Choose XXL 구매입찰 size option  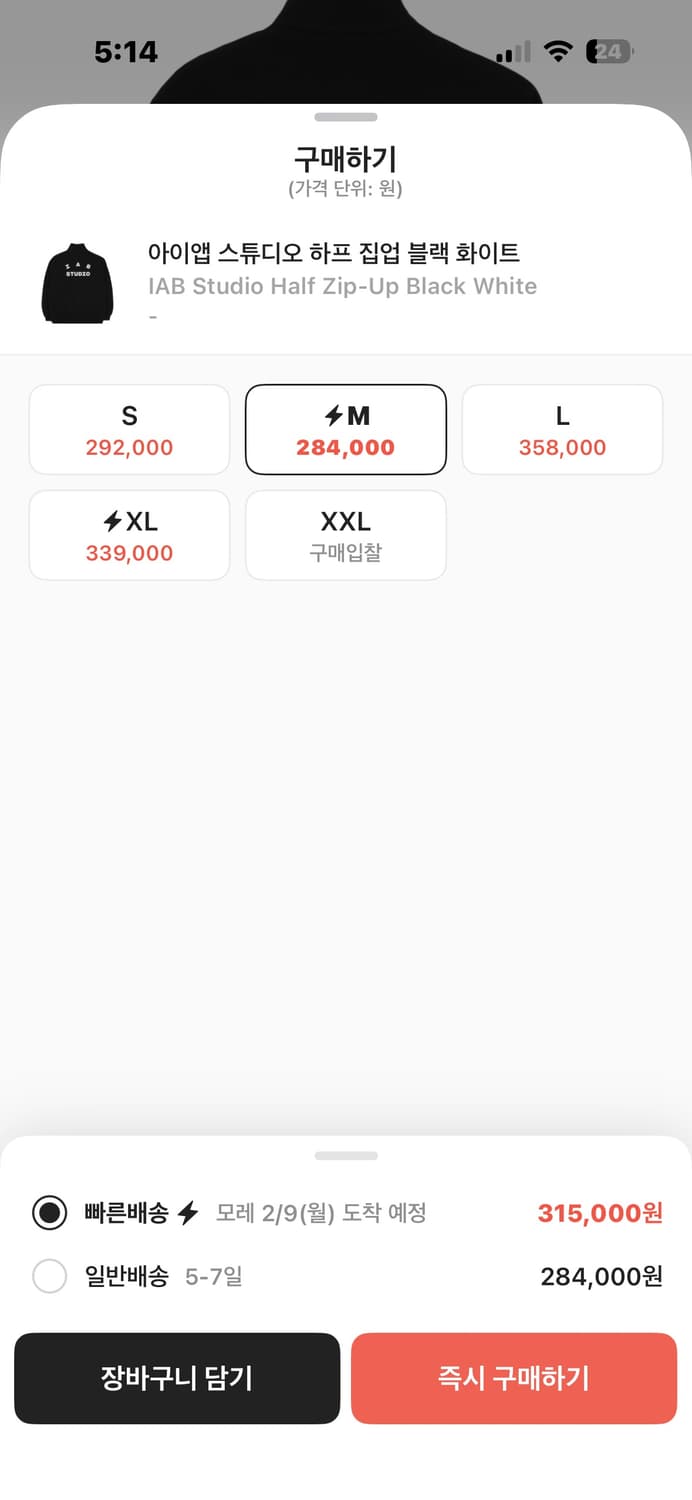coord(345,535)
